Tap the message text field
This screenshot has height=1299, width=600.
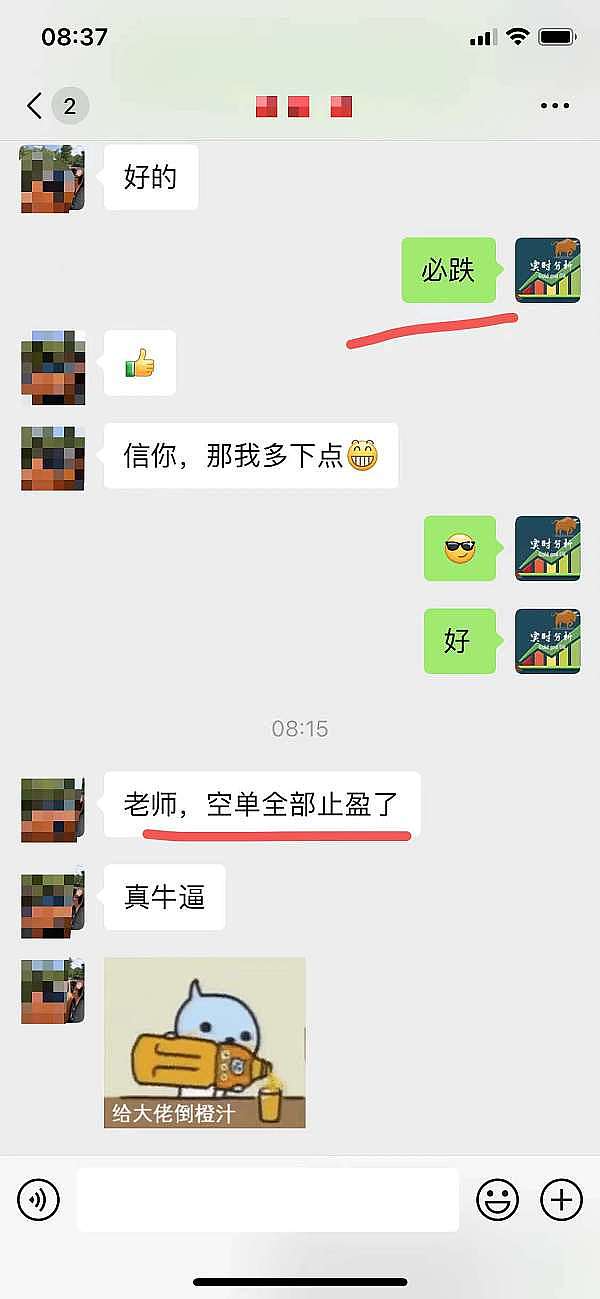[268, 1199]
